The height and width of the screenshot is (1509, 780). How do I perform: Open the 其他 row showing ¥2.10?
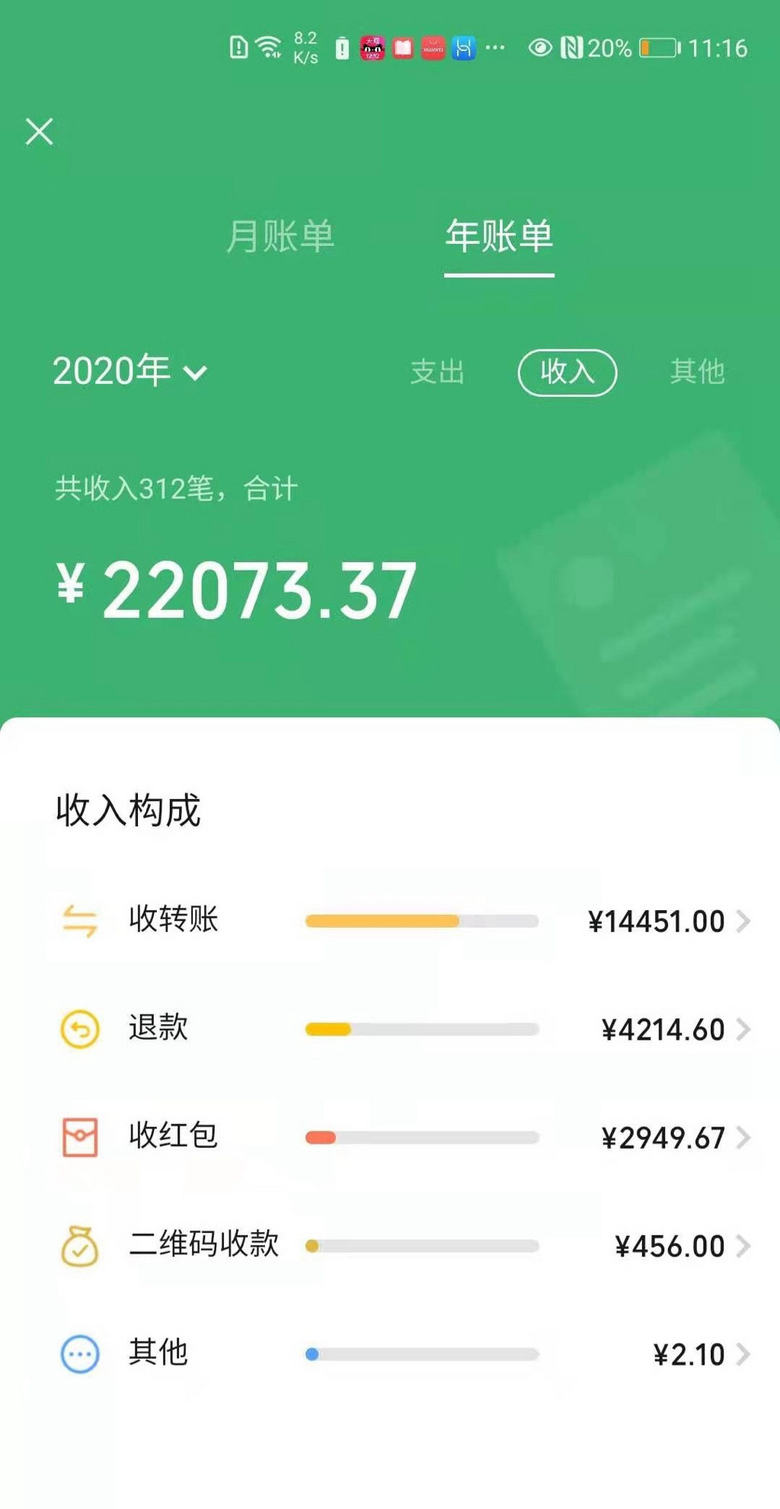coord(400,1355)
